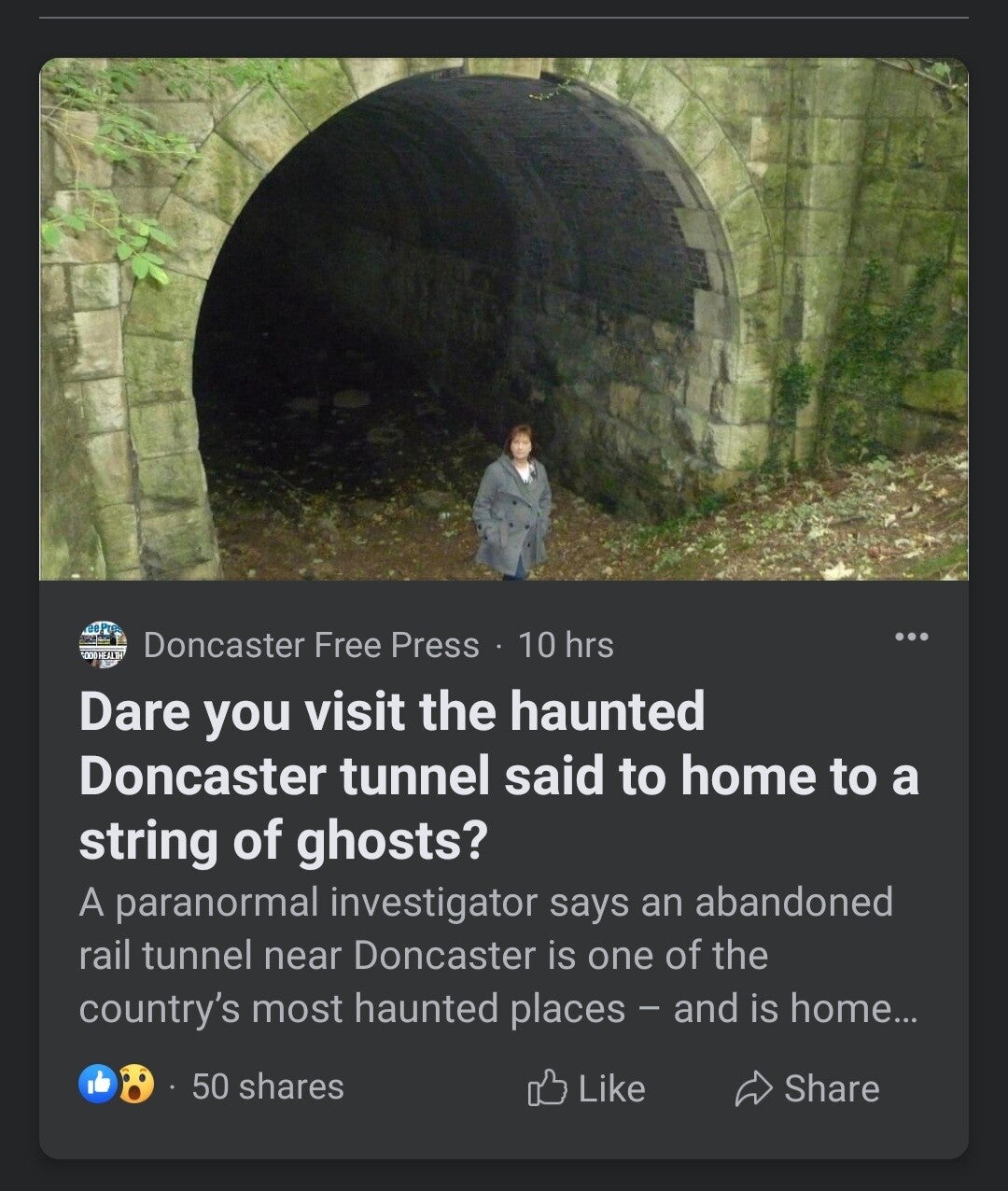The image size is (1008, 1191).
Task: Open the haunted tunnel article photo
Action: point(504,319)
